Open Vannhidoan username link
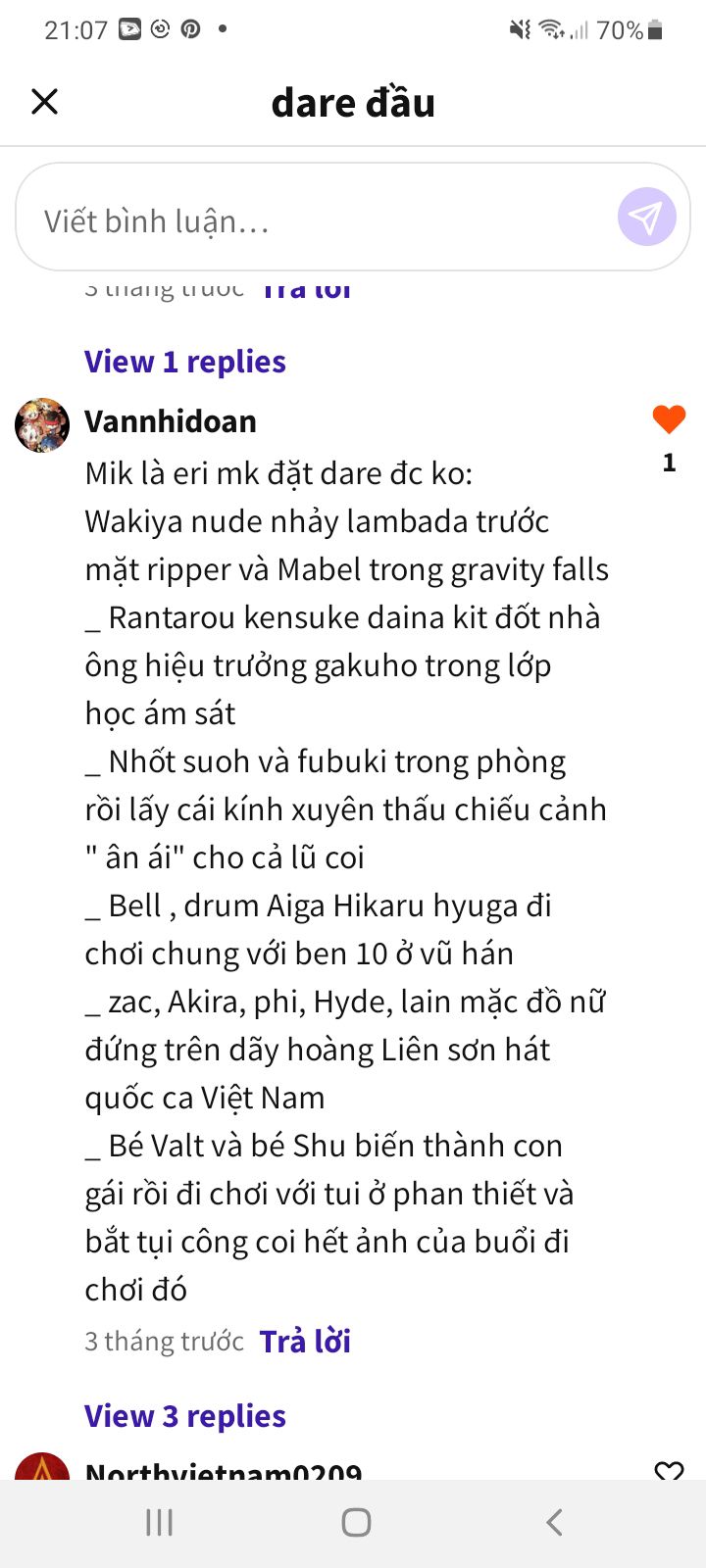706x1568 pixels. click(171, 421)
